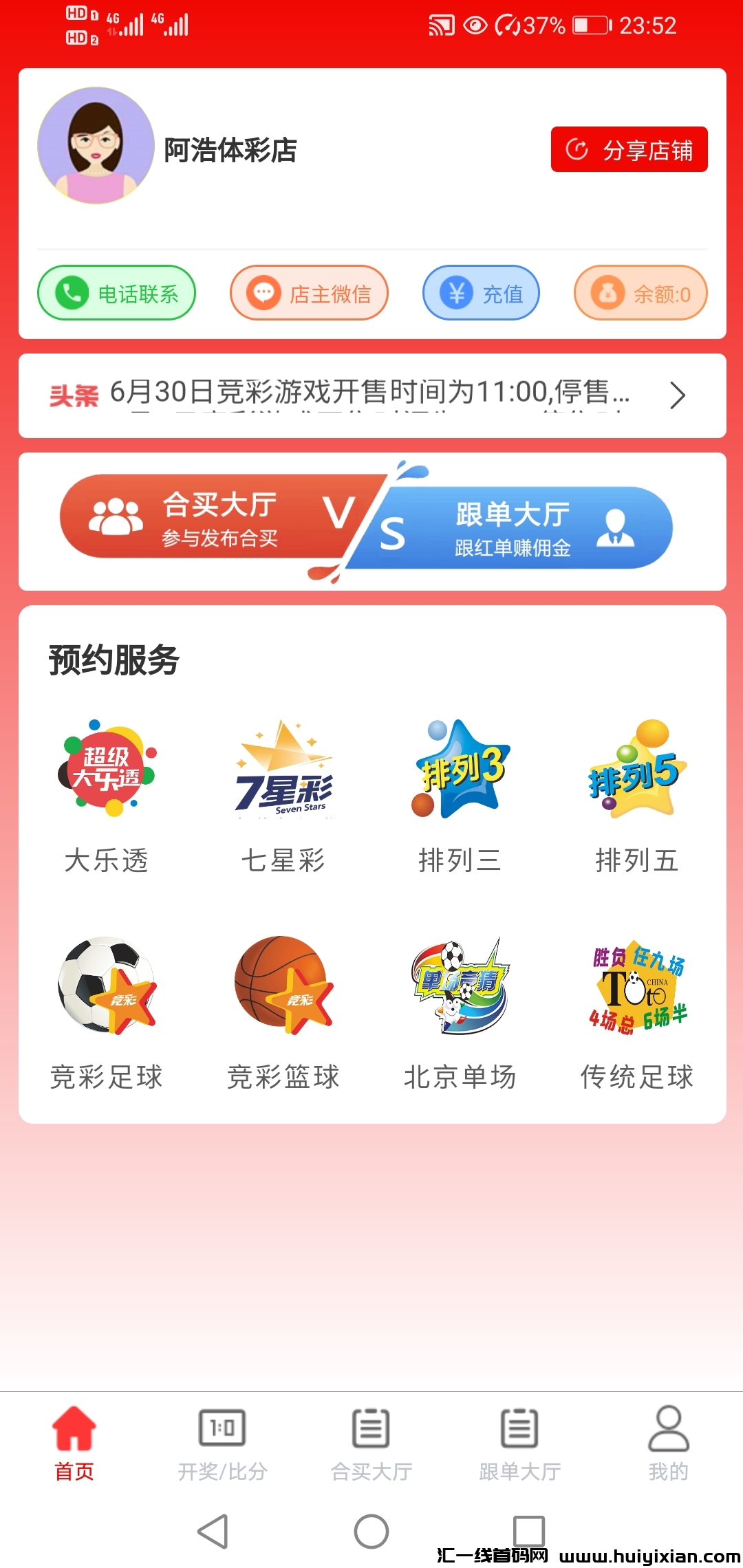View the 余额 balance button
743x1568 pixels.
640,293
